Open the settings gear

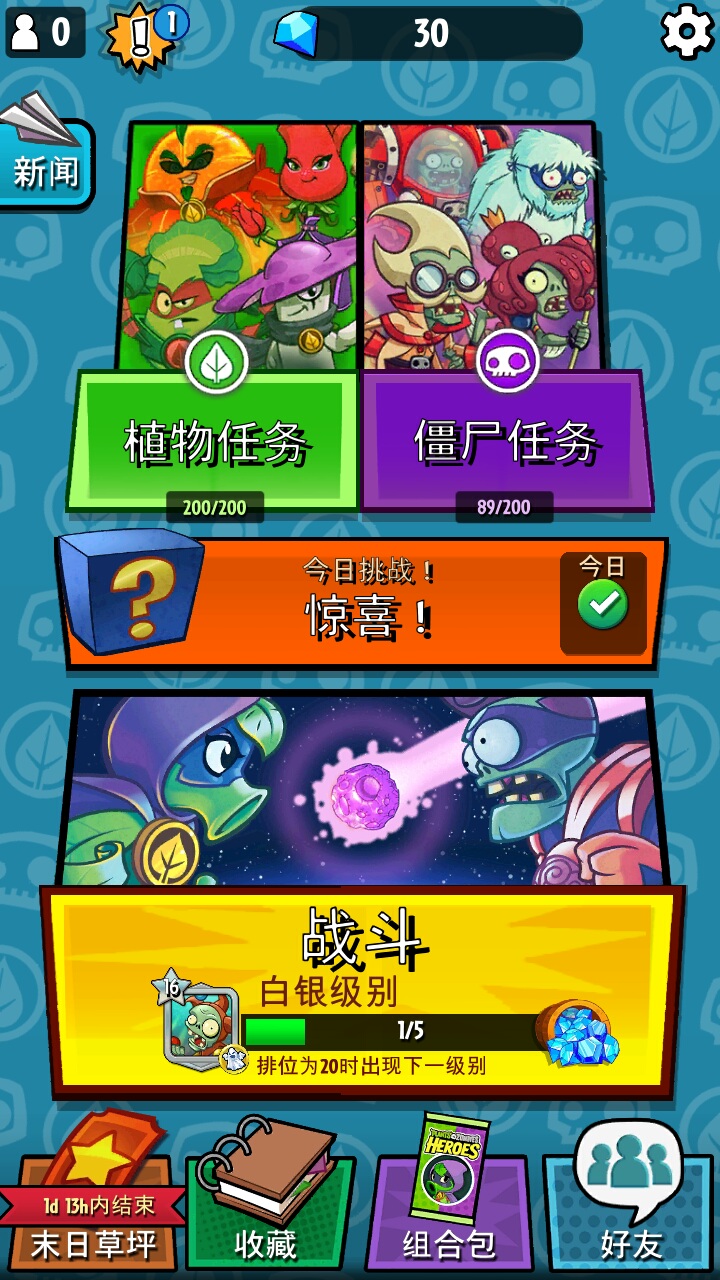688,32
